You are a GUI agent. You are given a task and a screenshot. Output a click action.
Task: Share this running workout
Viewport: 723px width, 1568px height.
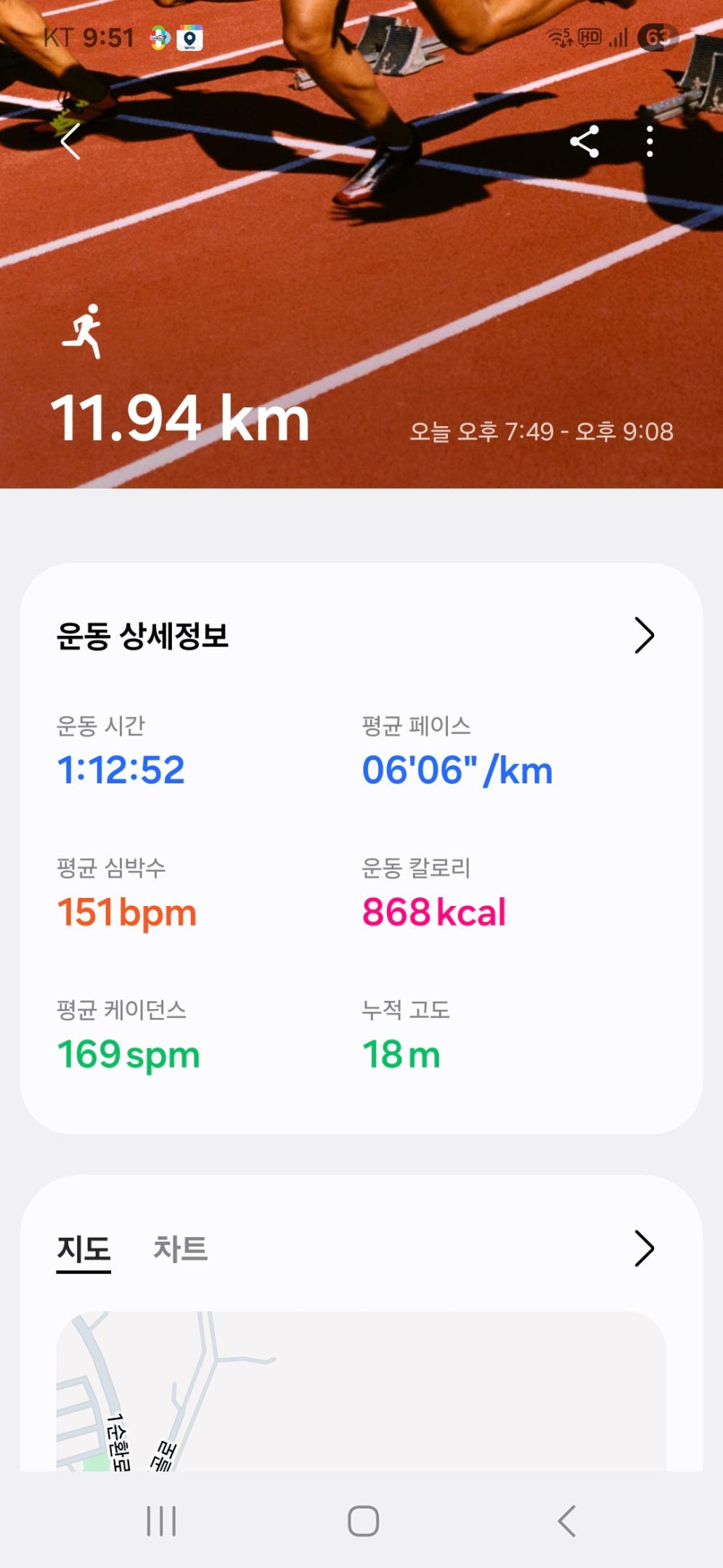tap(584, 142)
